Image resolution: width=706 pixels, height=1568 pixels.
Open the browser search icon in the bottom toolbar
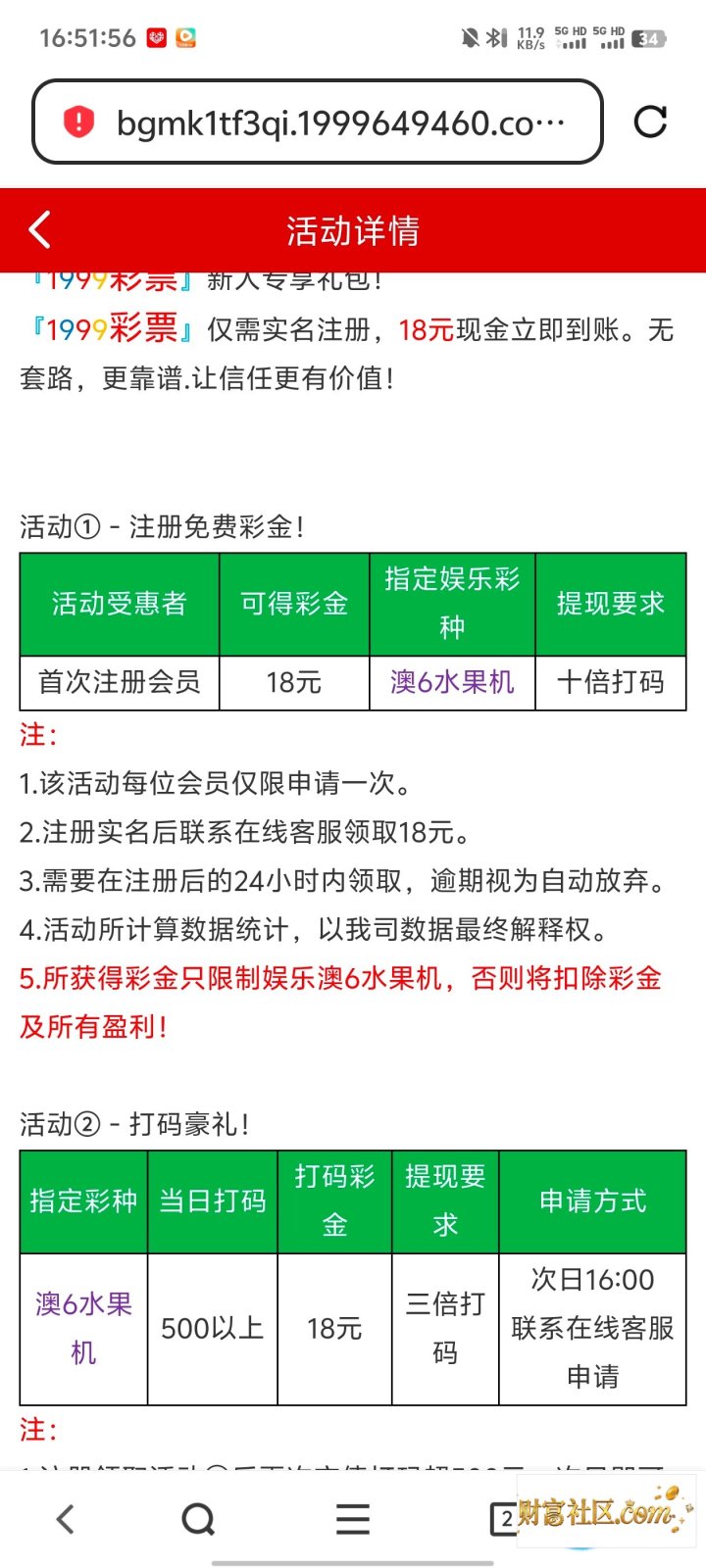pos(198,1520)
